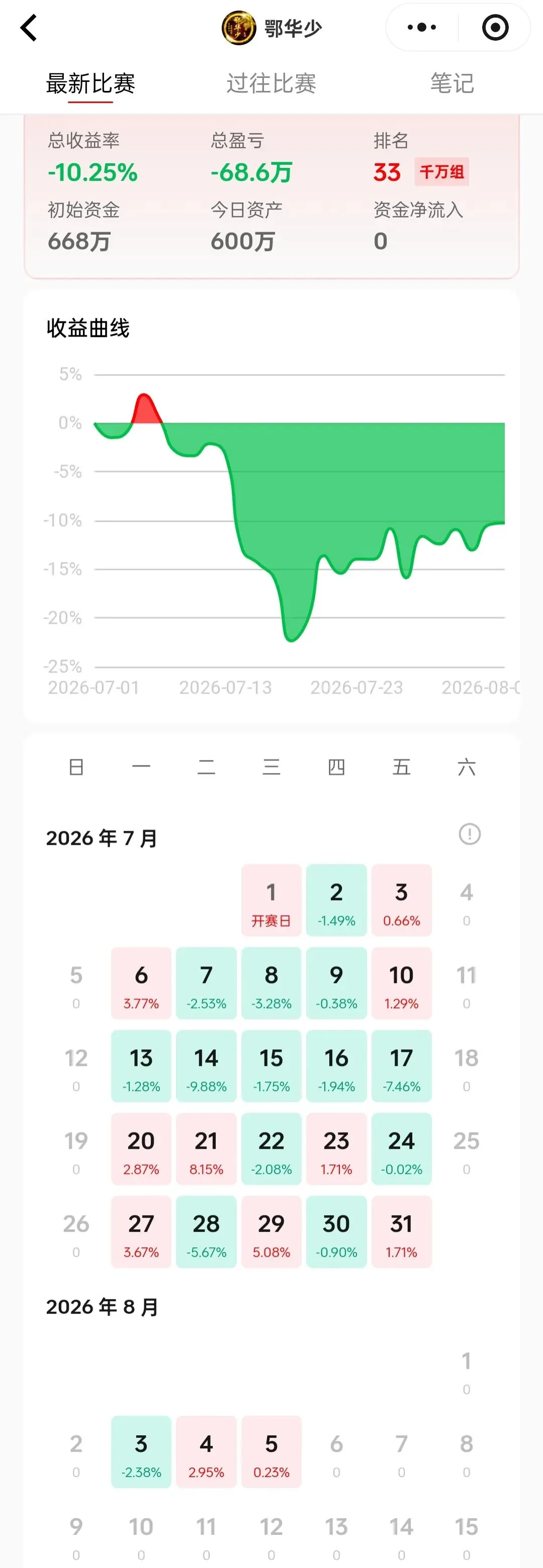Go back using the top-left arrow
Screen dimensions: 543x1568
click(29, 28)
